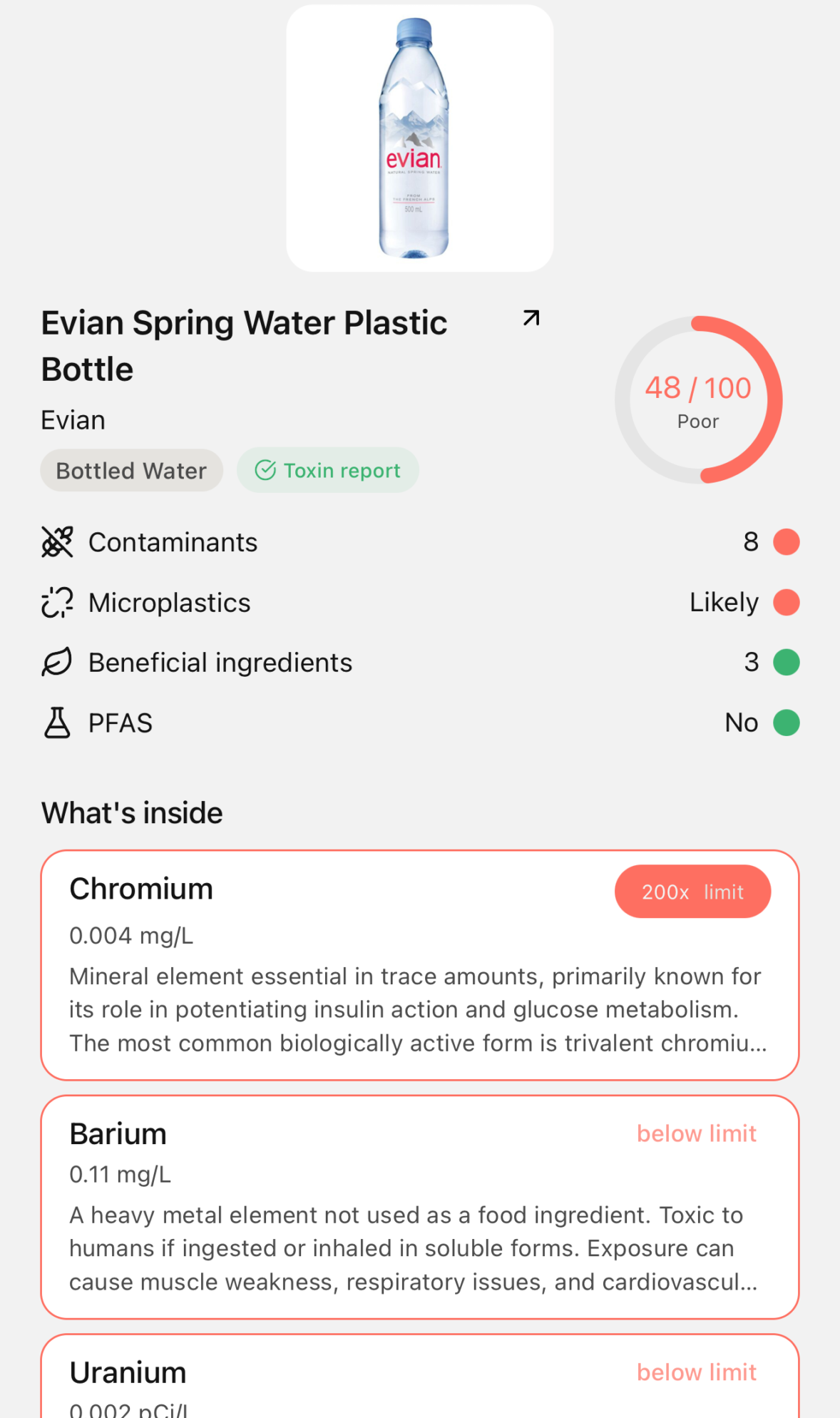Click below limit next to Barium

[x=696, y=1133]
